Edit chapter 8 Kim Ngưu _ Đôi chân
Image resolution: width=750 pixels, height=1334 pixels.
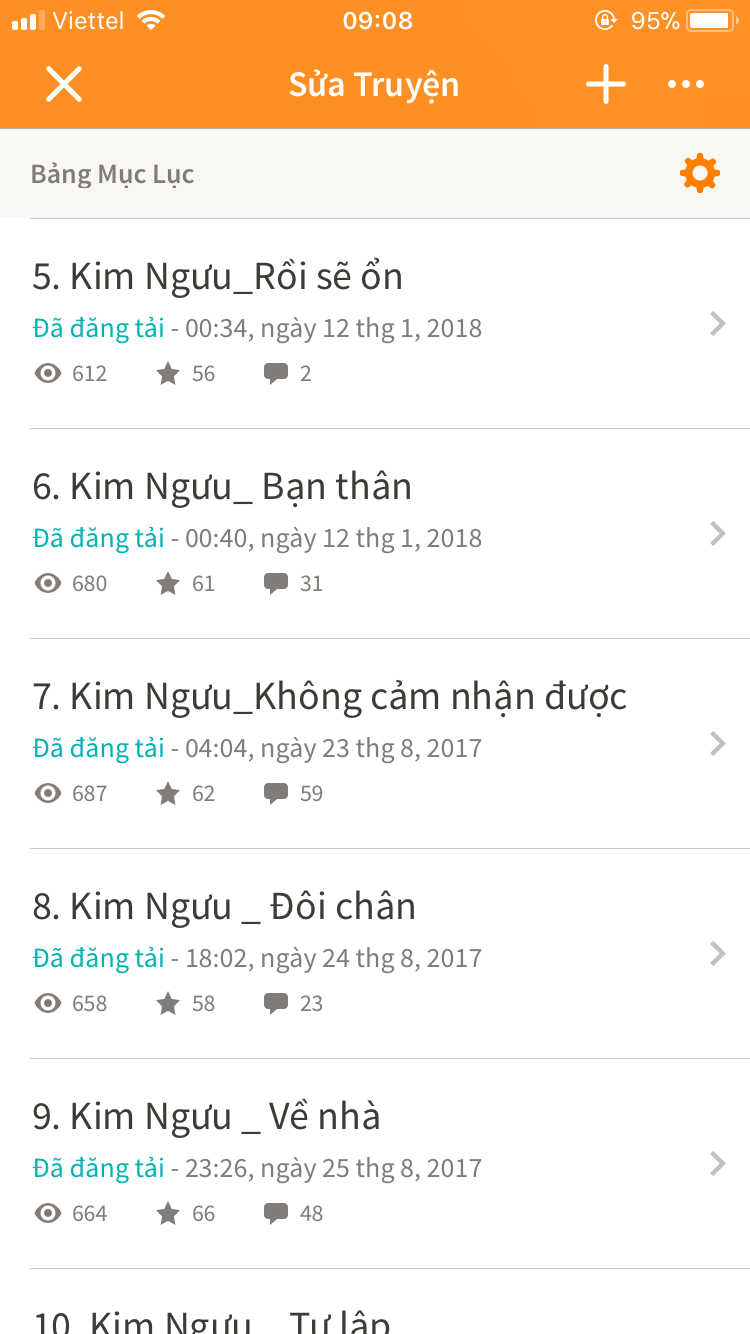click(375, 953)
